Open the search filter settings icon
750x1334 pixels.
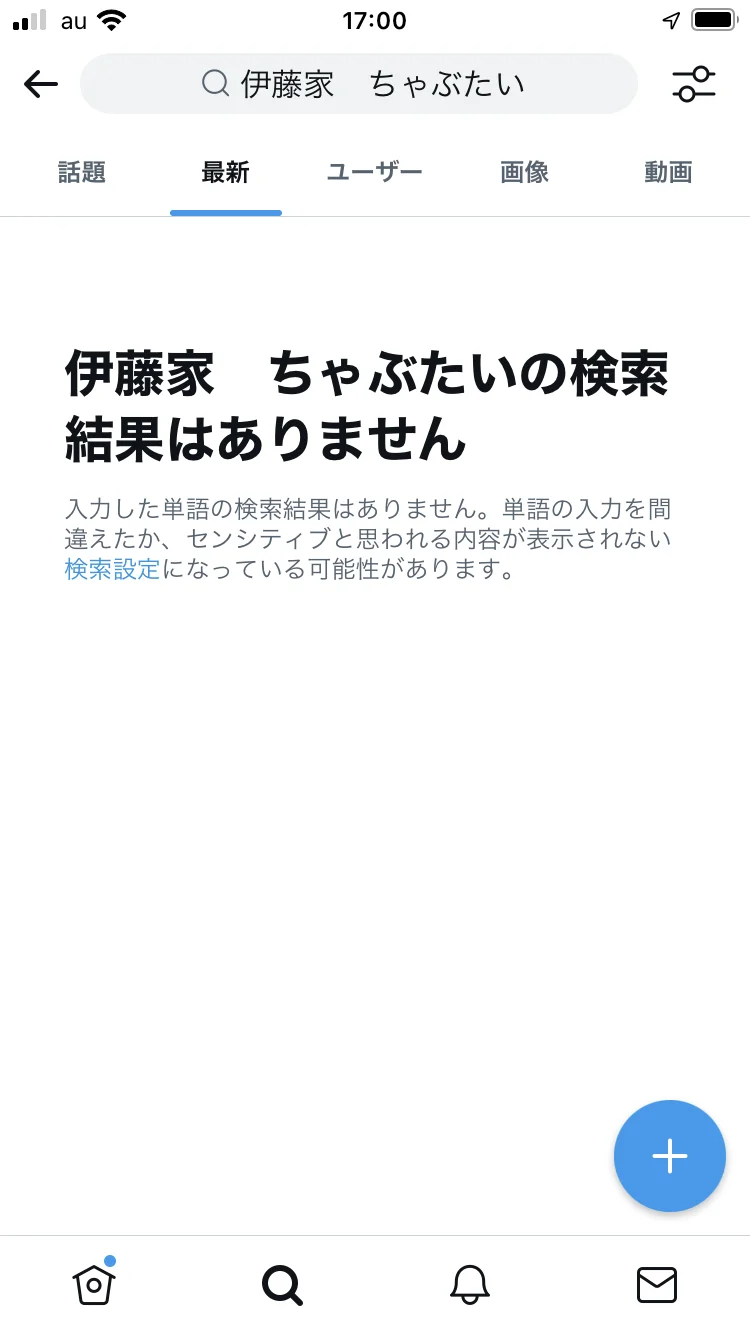pos(695,84)
